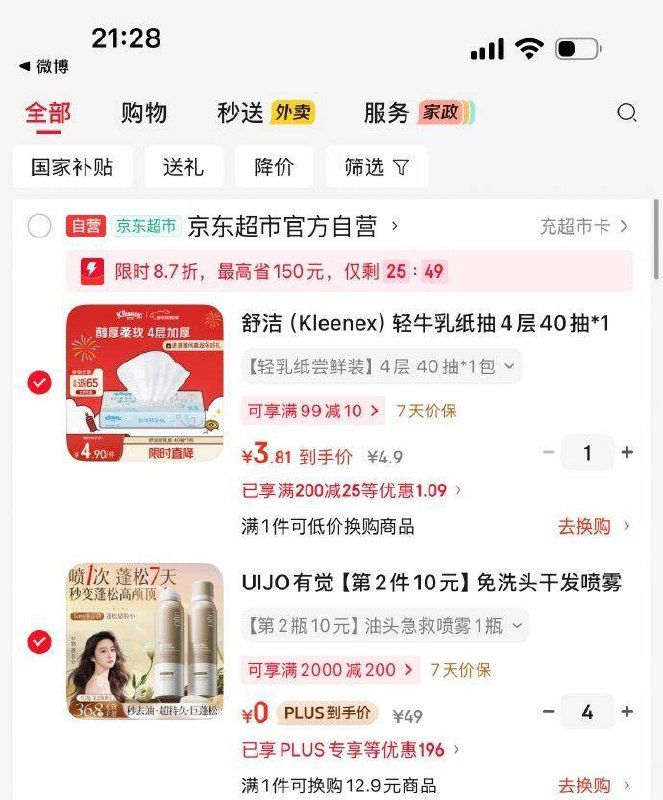
Task: Select the 降价 filter chip
Action: point(274,167)
